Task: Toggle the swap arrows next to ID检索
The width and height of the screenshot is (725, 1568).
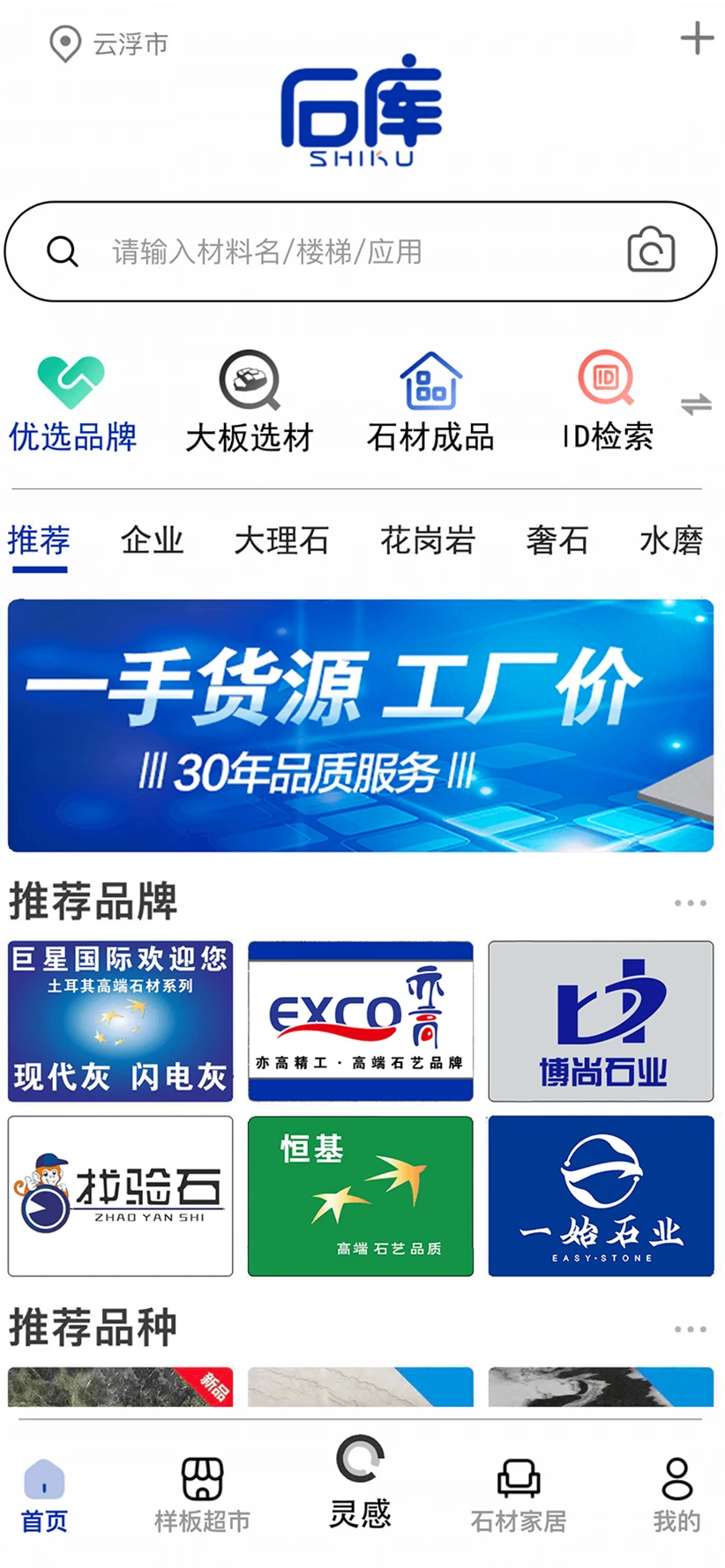Action: click(696, 405)
